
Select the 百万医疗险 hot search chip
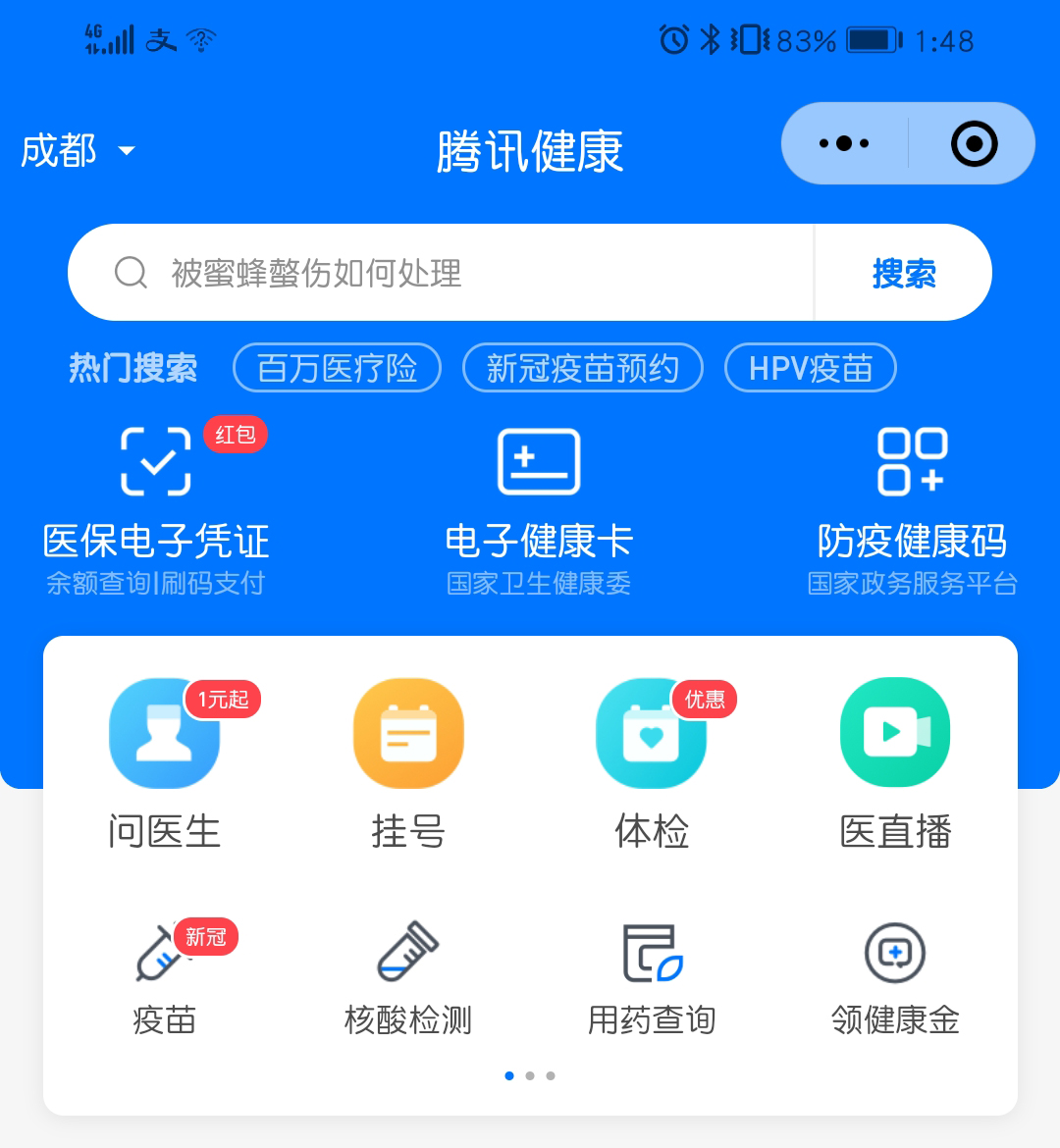tap(337, 368)
